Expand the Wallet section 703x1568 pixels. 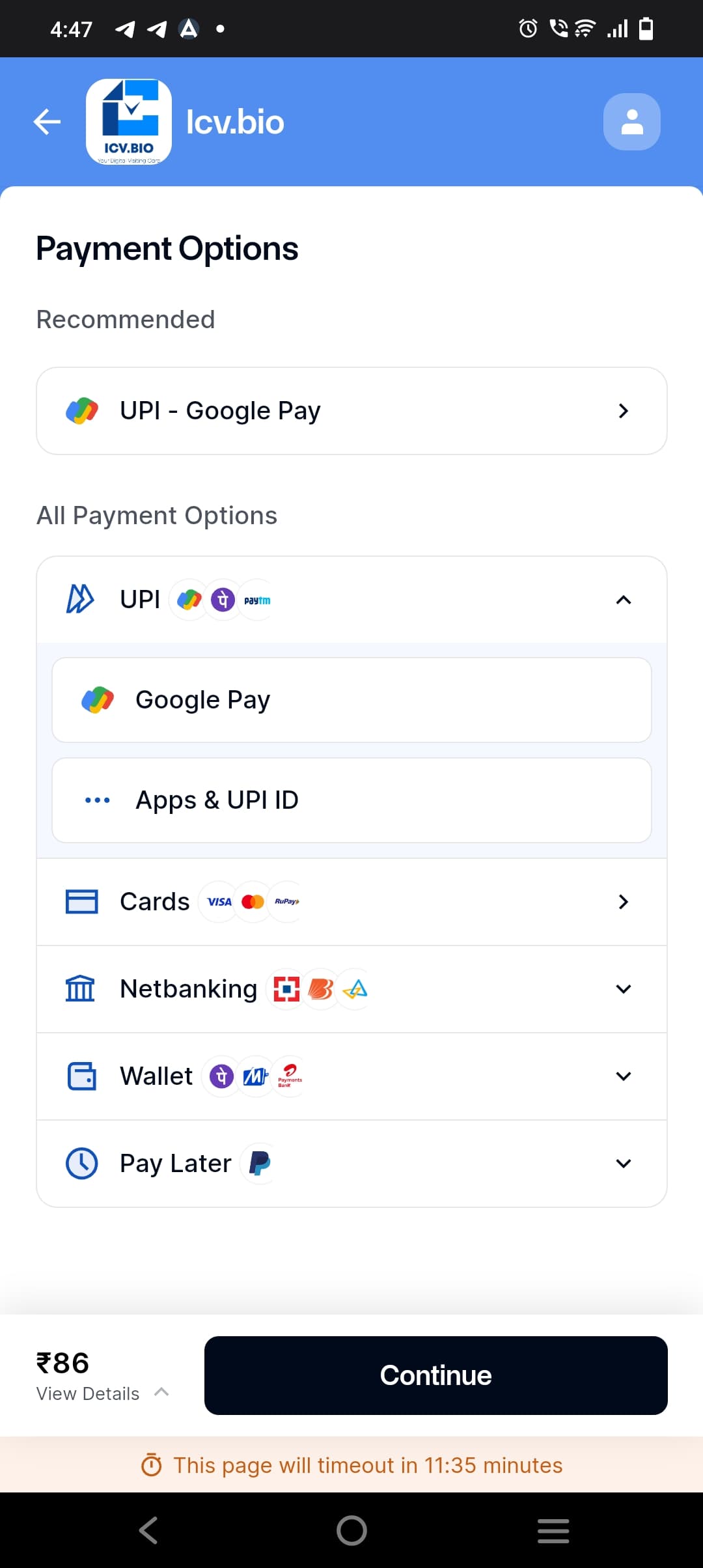351,1076
